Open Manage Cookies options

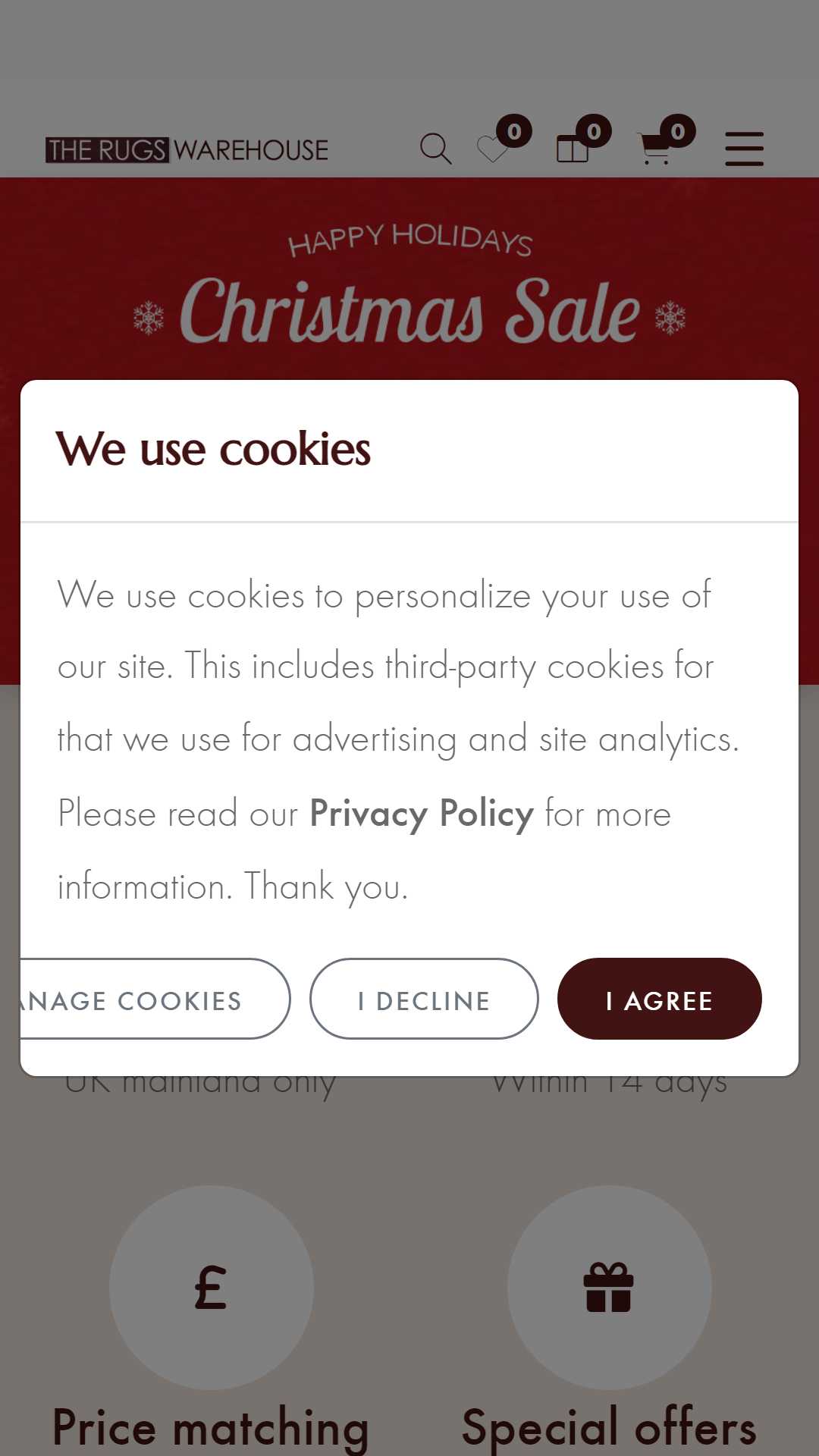pos(155,999)
